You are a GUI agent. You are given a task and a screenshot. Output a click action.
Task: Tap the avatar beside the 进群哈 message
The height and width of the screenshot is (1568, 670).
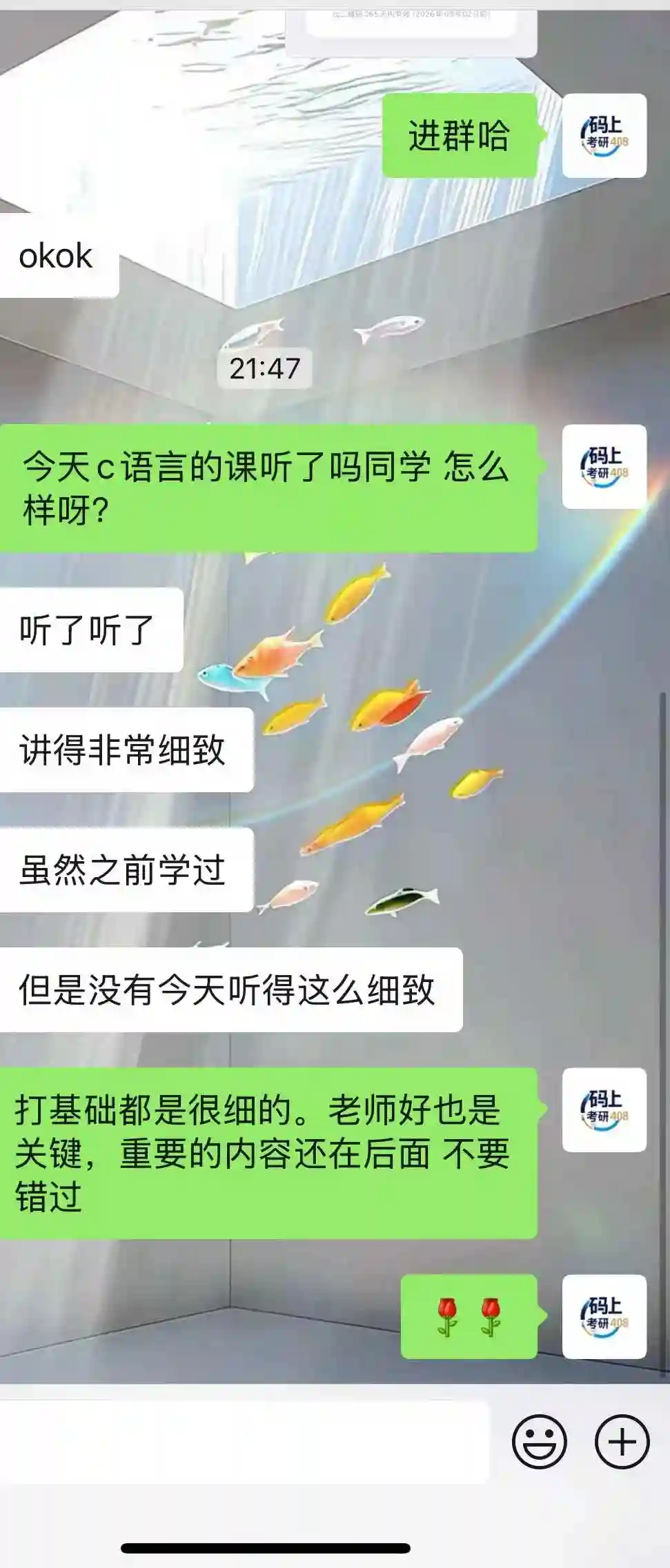604,136
